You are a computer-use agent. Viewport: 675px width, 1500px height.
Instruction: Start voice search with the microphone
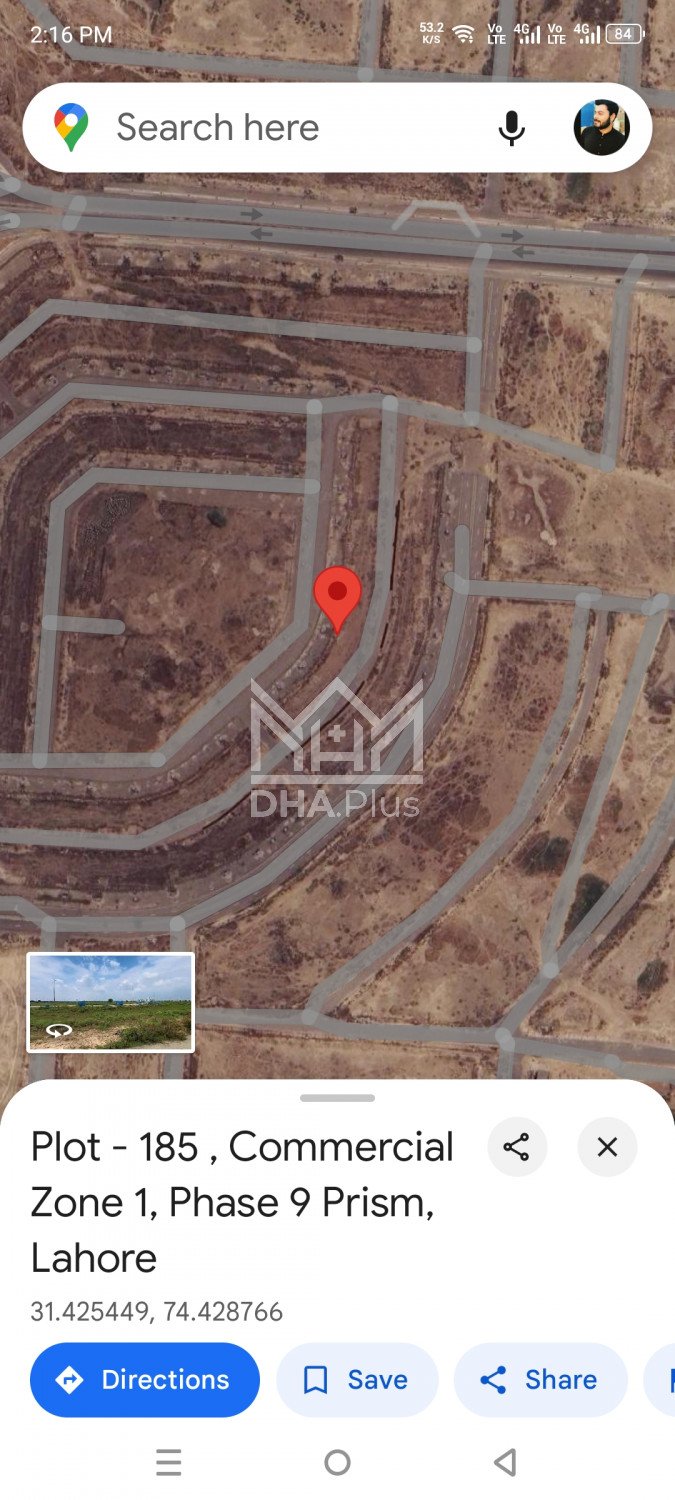pyautogui.click(x=511, y=128)
